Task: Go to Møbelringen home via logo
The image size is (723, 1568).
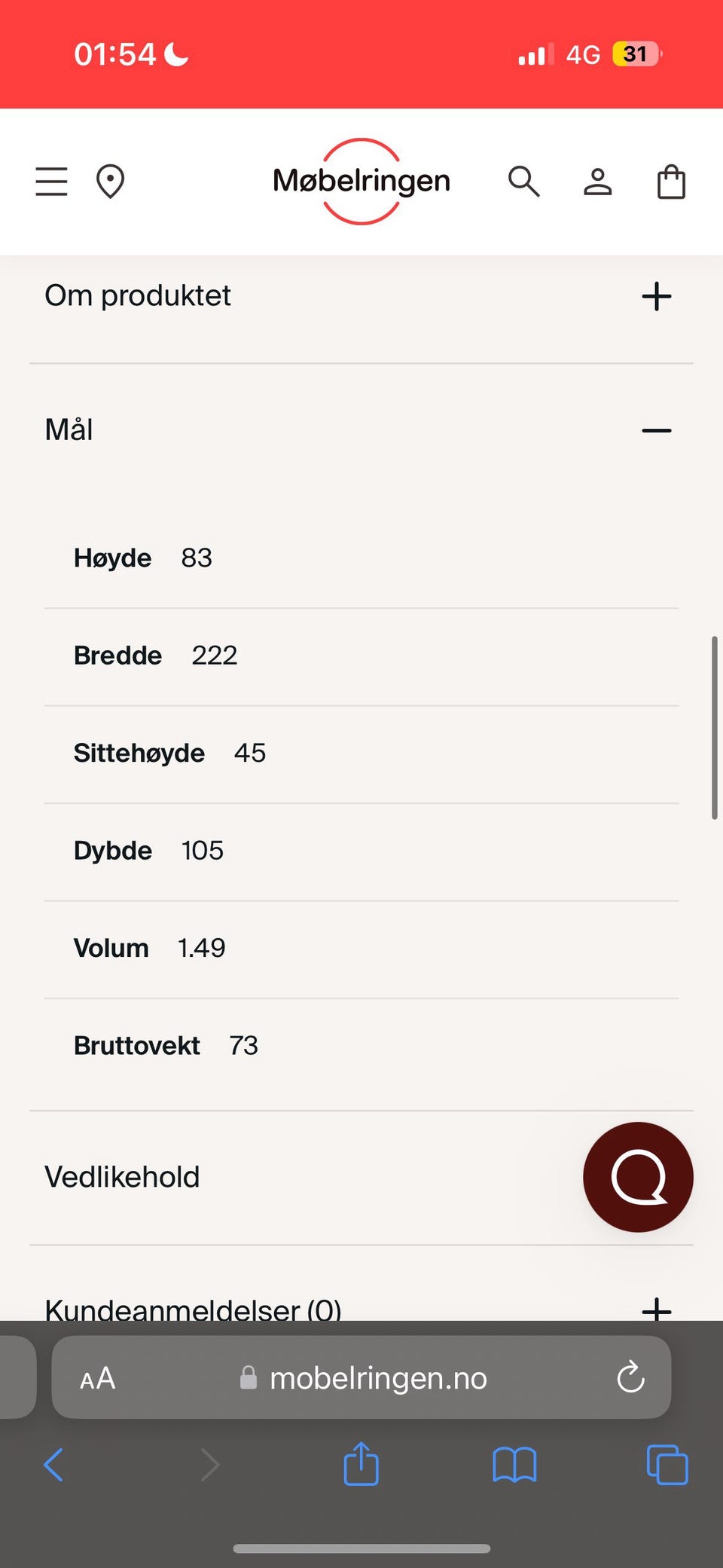Action: tap(361, 182)
